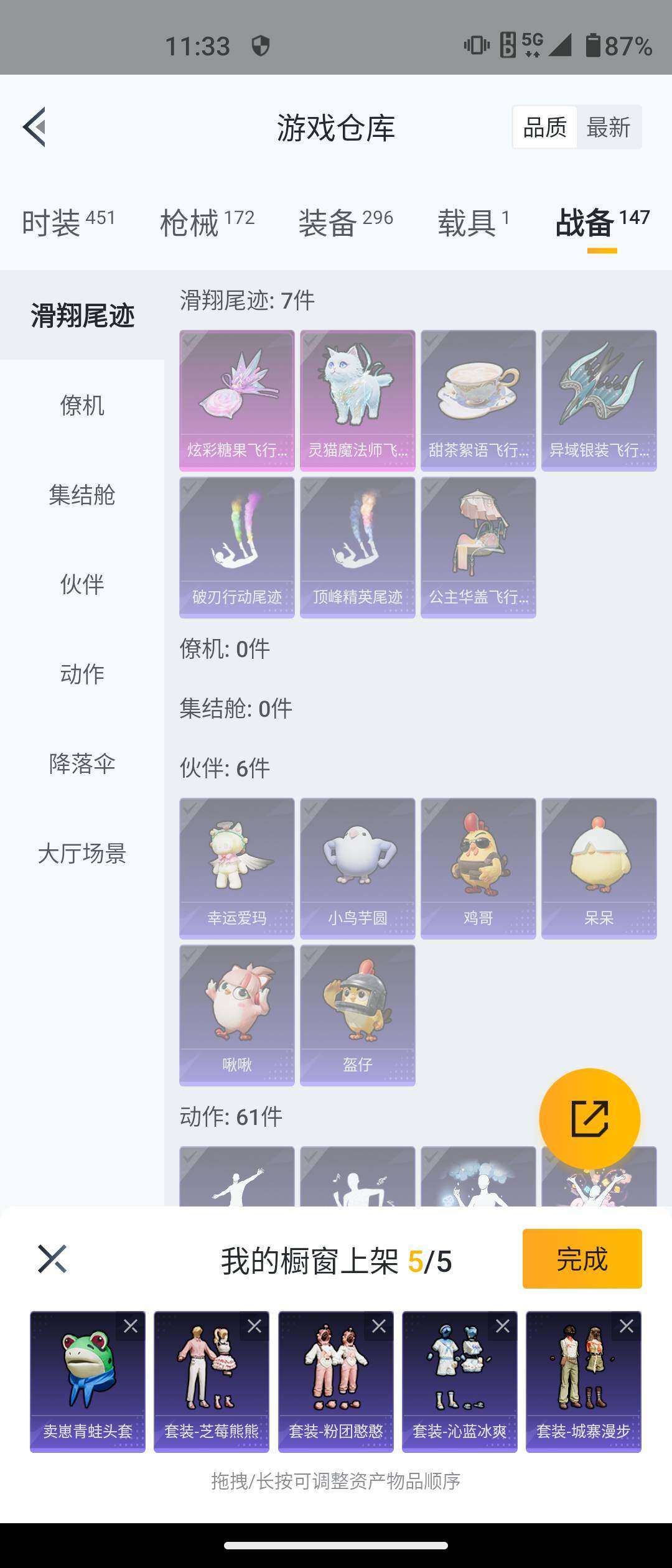Remove 卖崽青蛙头套 from the showcase
The image size is (672, 1568).
click(x=131, y=1327)
